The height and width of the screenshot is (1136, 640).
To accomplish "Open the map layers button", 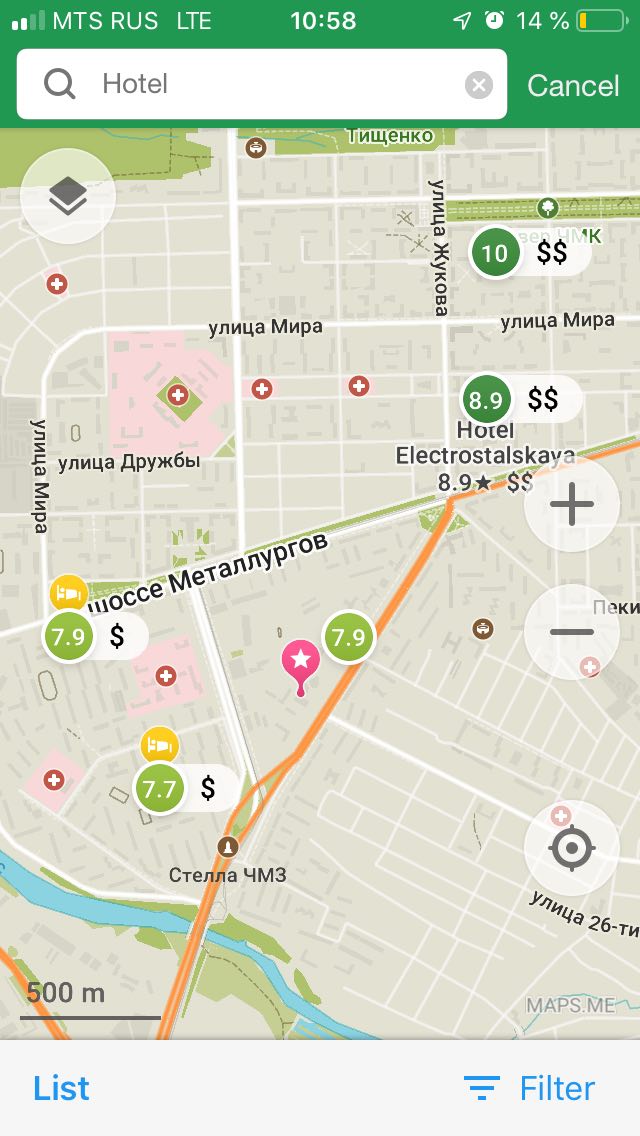I will 68,196.
